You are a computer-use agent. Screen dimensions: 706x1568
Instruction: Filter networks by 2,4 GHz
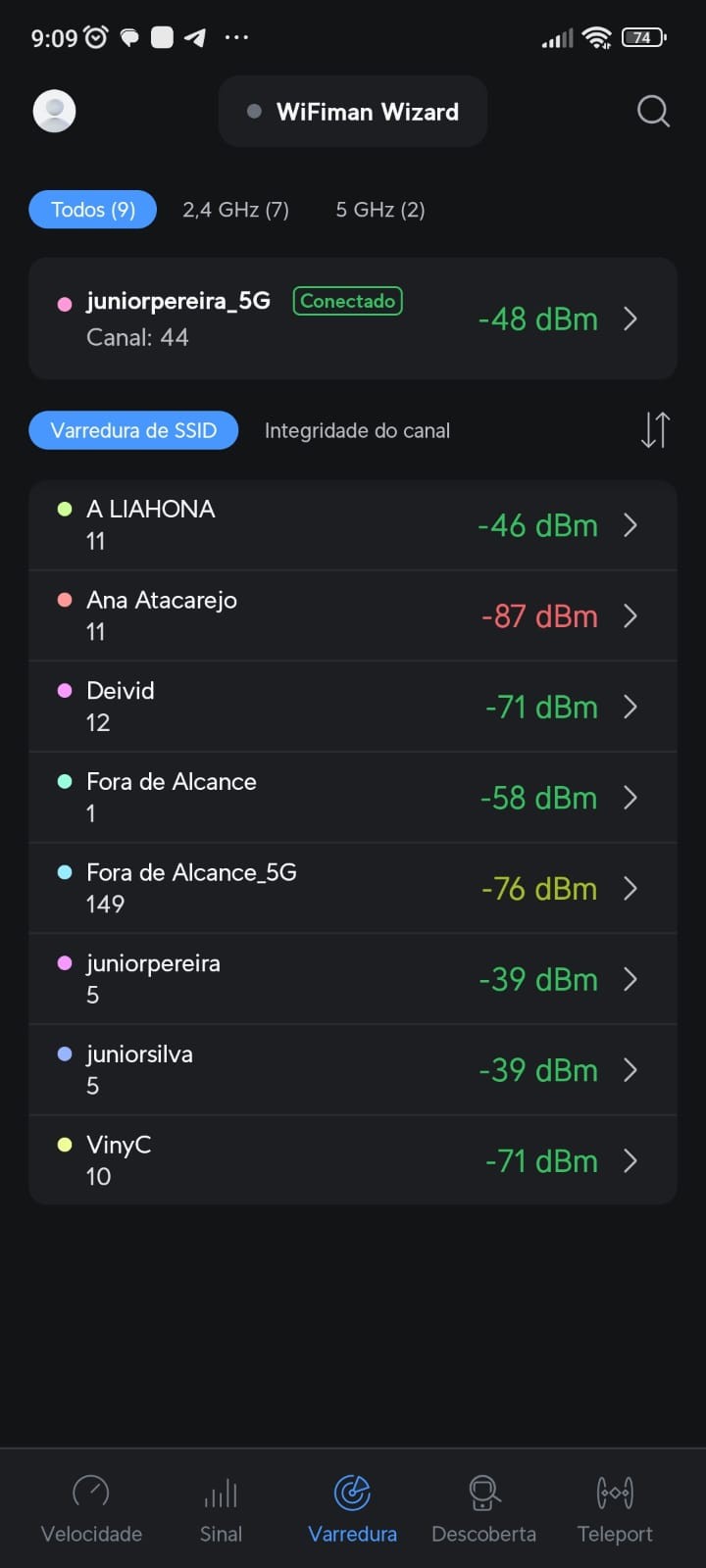tap(235, 210)
